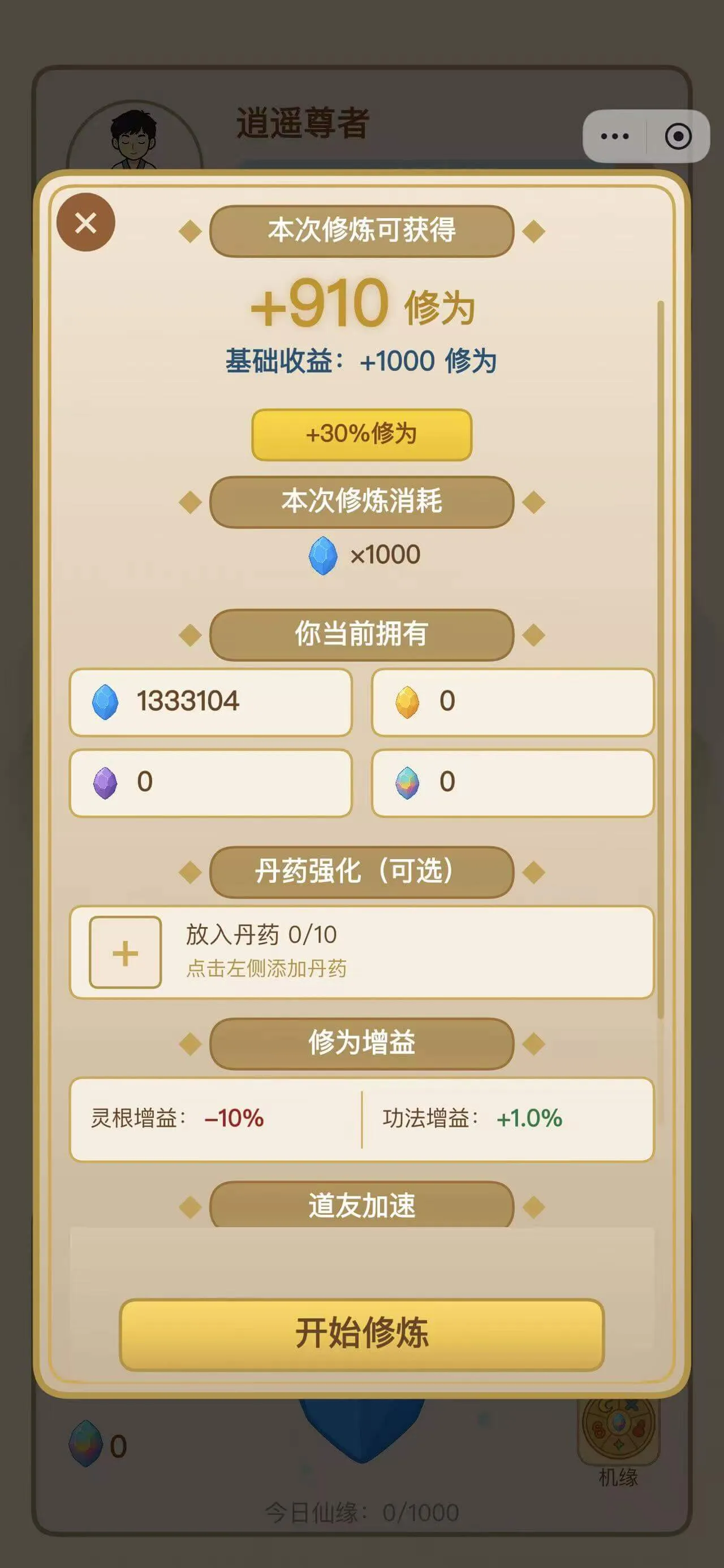Select the blue spirit stone currency icon
The width and height of the screenshot is (724, 1568).
click(x=106, y=703)
